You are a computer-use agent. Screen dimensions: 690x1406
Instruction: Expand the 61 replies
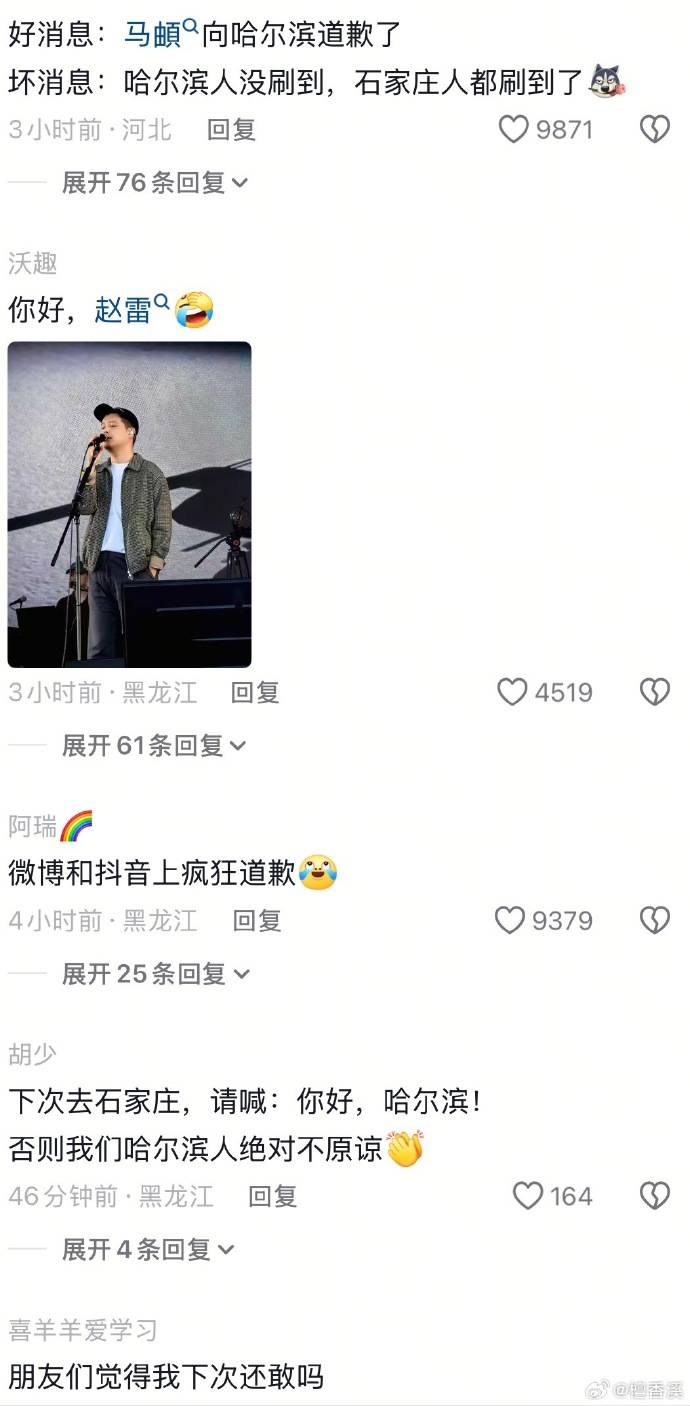pyautogui.click(x=154, y=745)
